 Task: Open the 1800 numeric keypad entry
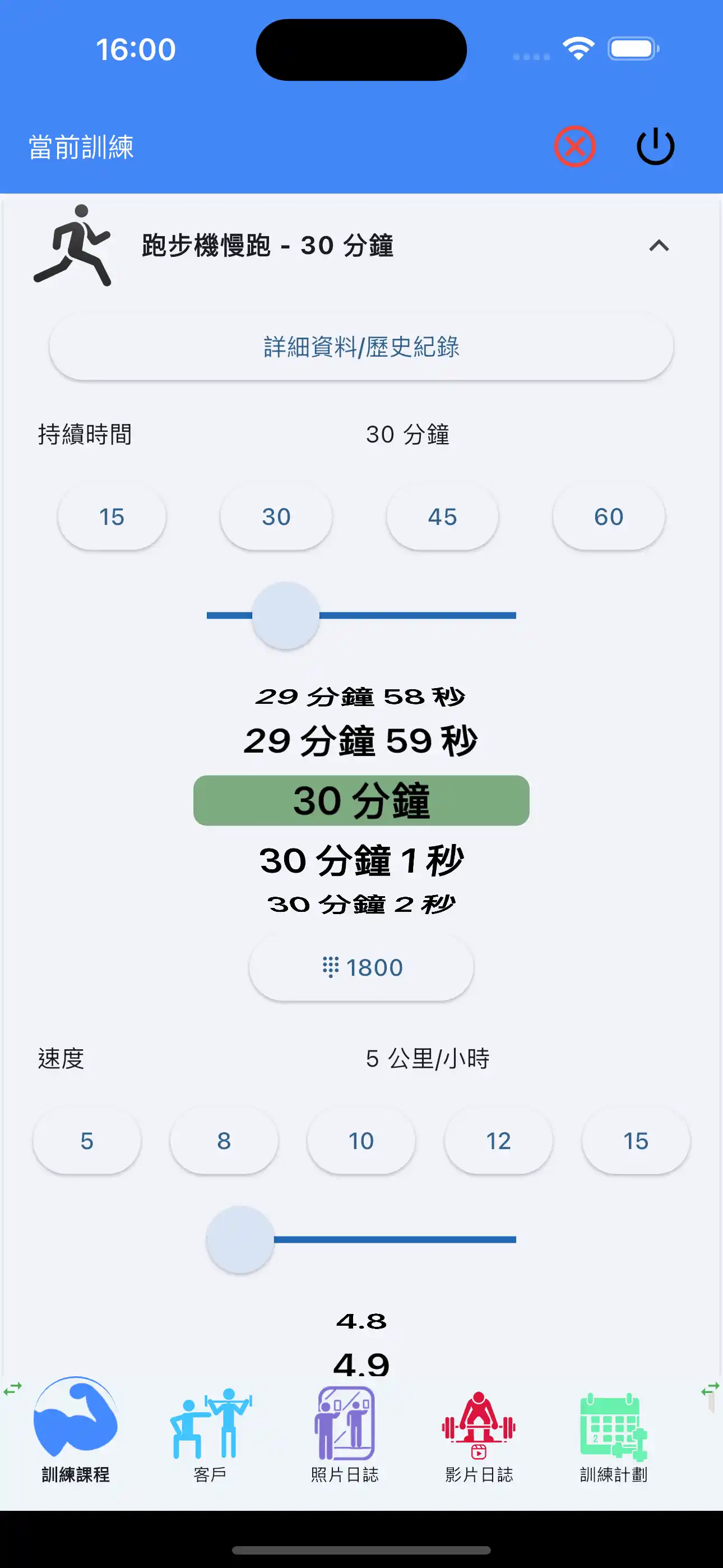click(x=361, y=967)
